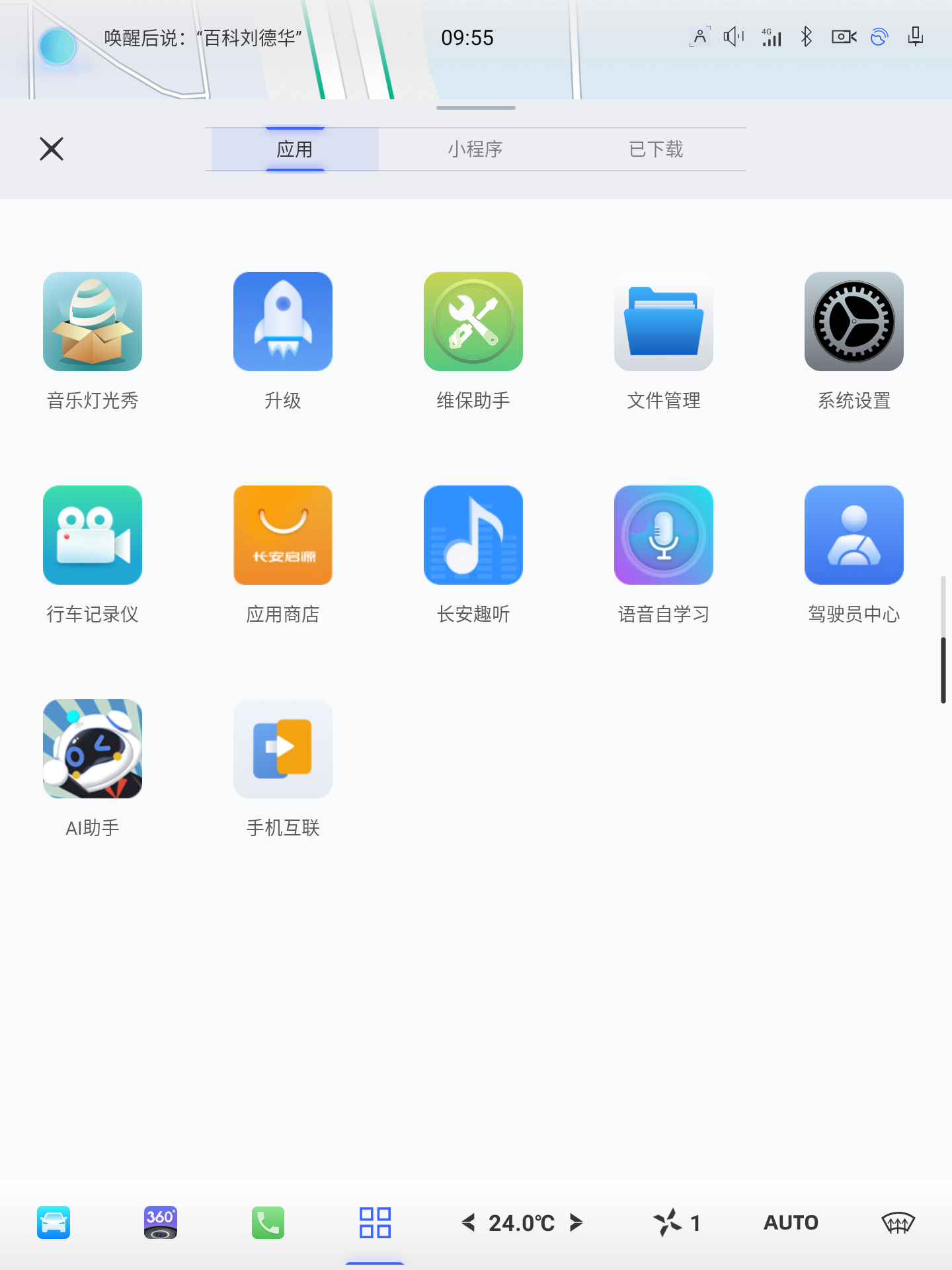
Task: Turn on AUTO climate mode
Action: [791, 1222]
